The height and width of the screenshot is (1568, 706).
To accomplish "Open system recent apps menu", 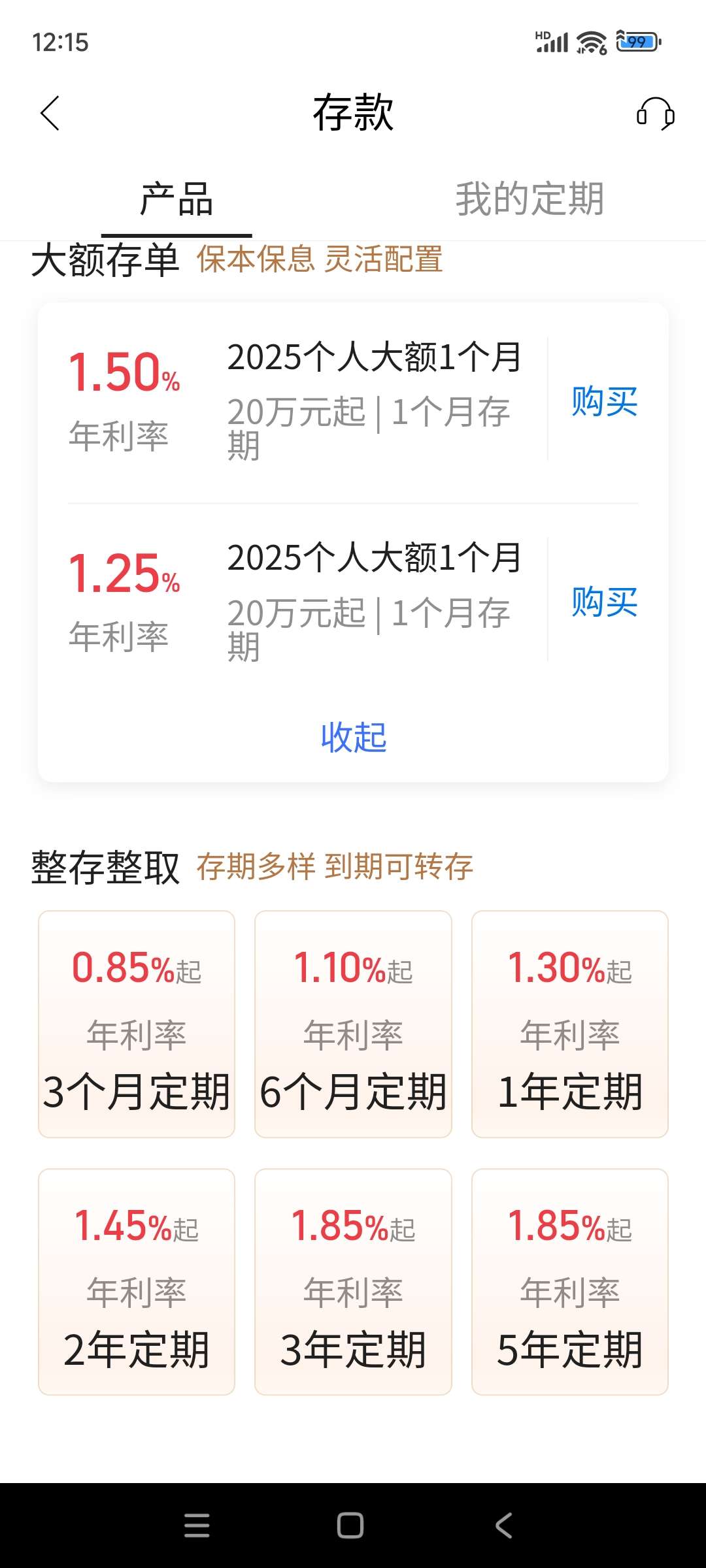I will (197, 1526).
